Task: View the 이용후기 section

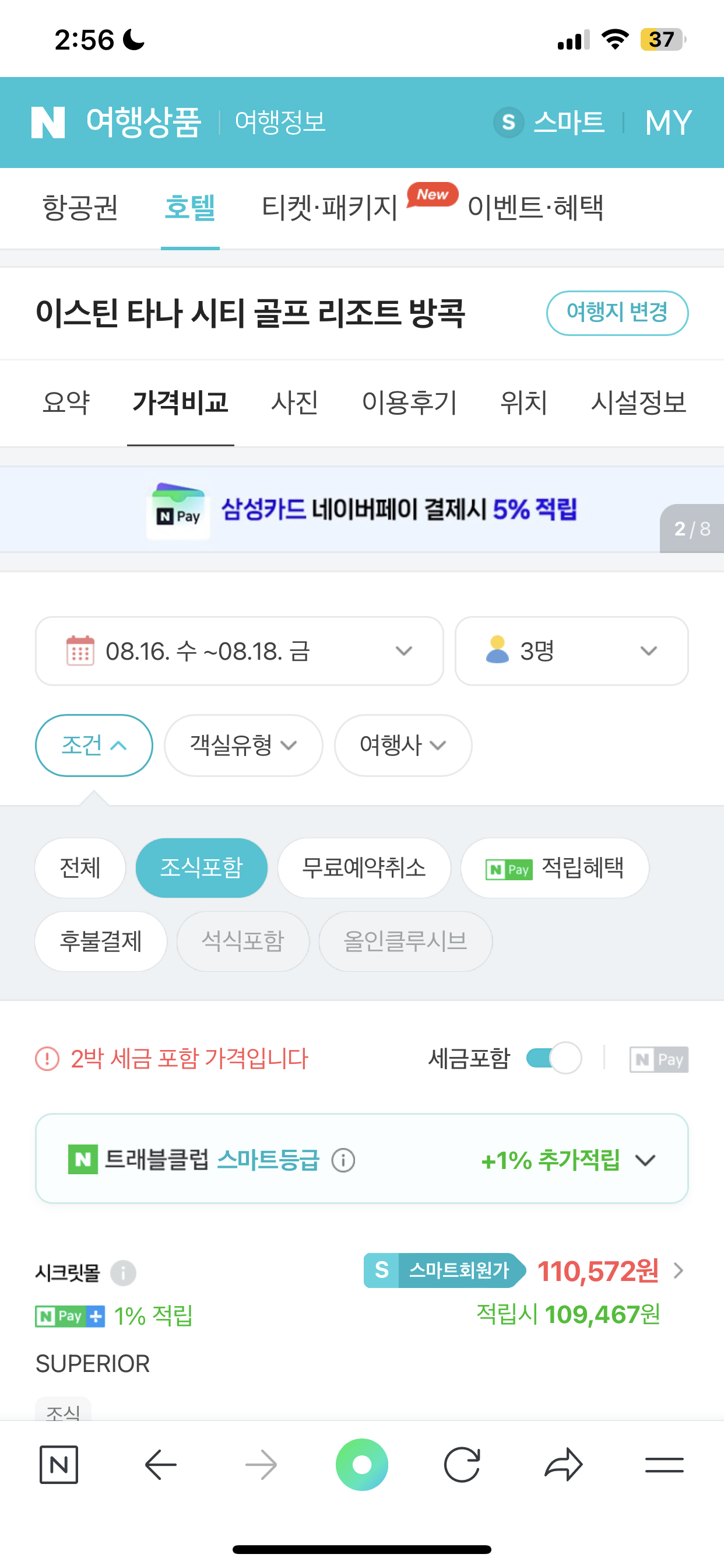Action: point(409,402)
